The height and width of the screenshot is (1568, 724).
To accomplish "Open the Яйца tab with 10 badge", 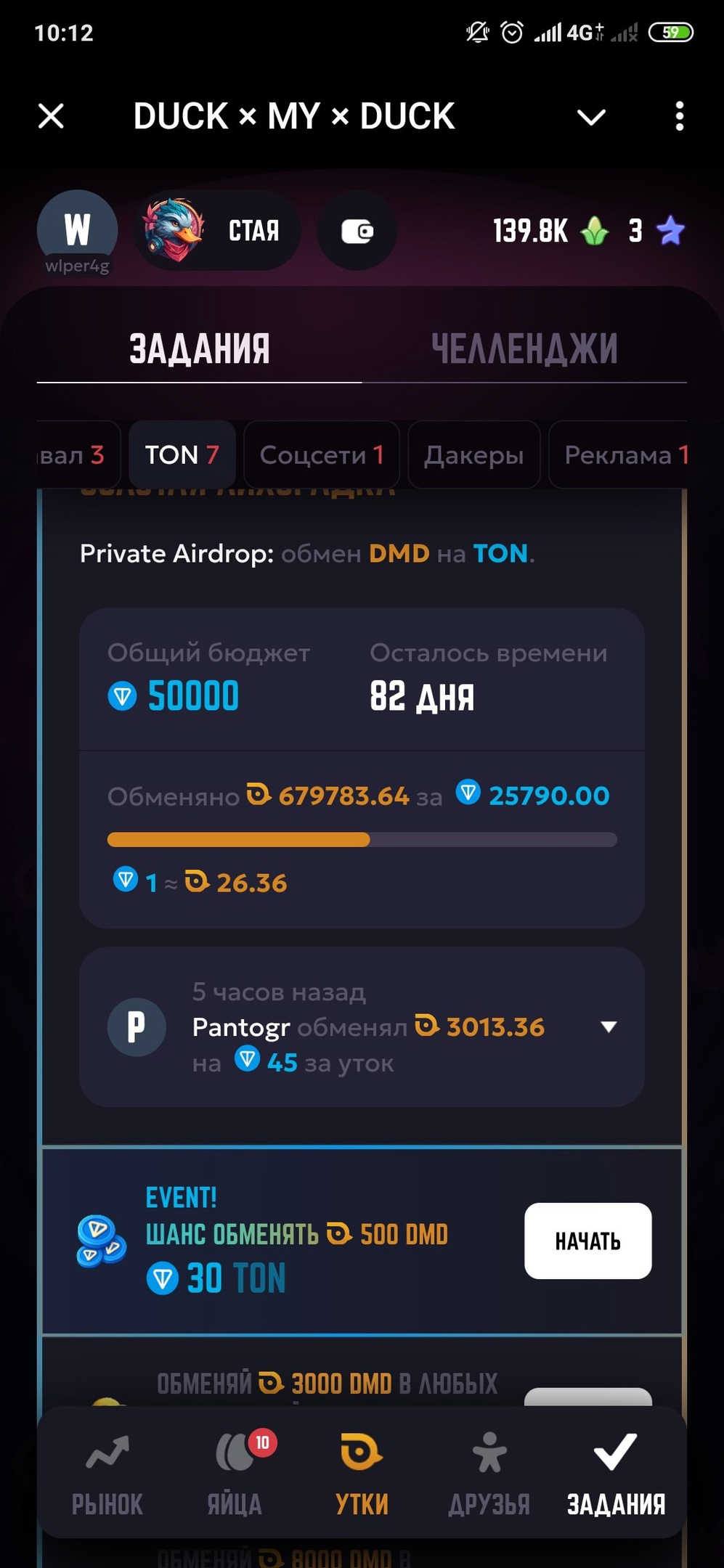I will (x=235, y=1473).
